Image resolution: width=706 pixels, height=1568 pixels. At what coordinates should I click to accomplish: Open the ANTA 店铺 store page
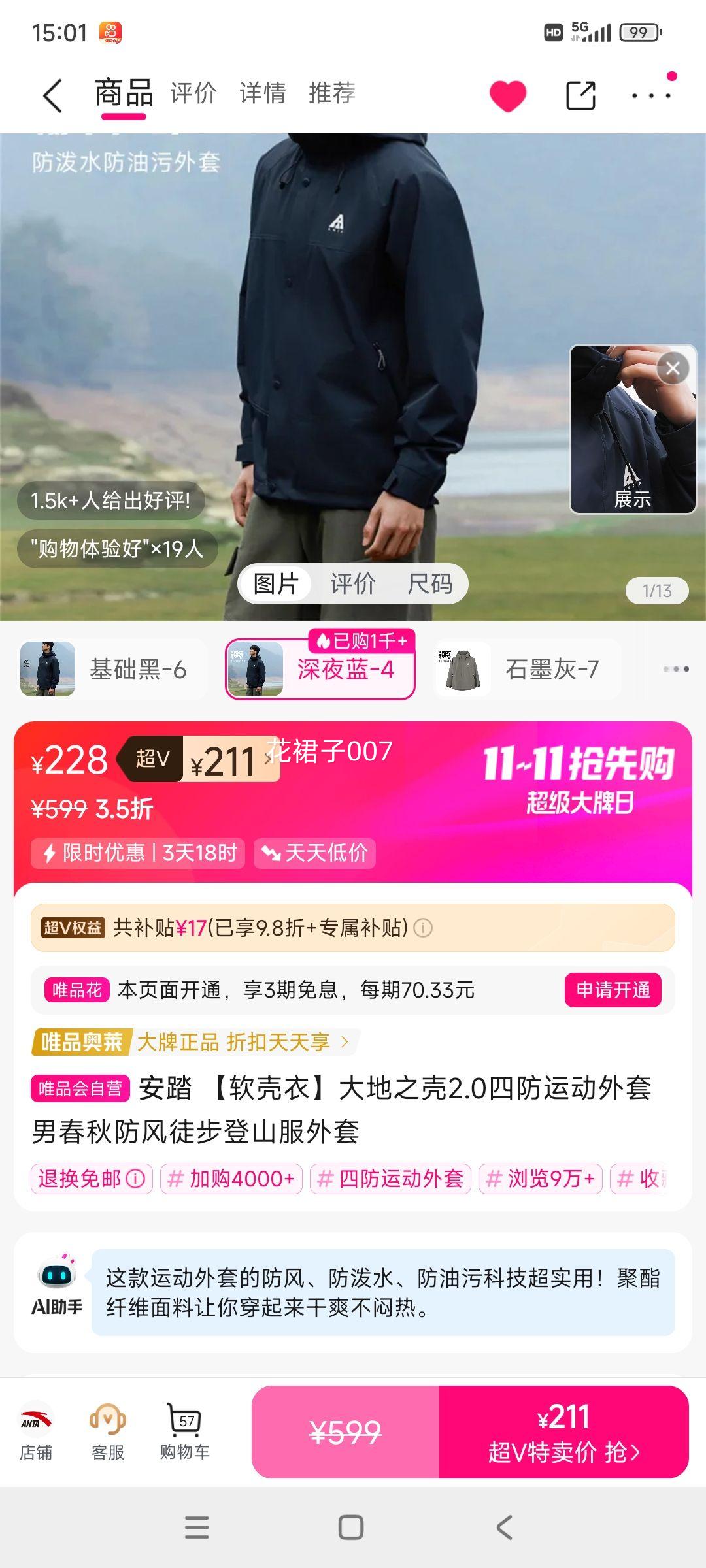point(35,1432)
